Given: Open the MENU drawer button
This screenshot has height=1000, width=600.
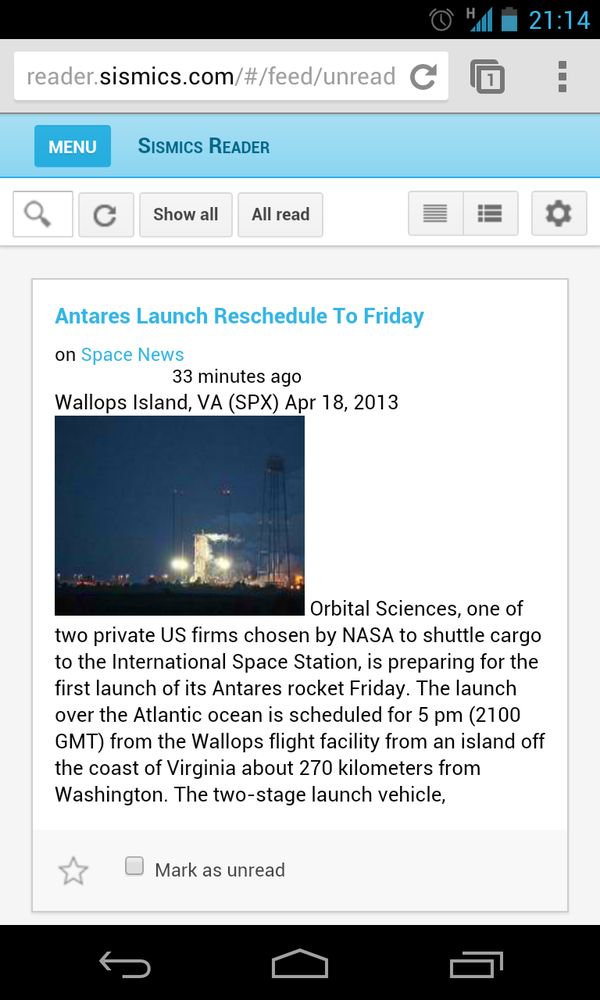Looking at the screenshot, I should point(72,146).
